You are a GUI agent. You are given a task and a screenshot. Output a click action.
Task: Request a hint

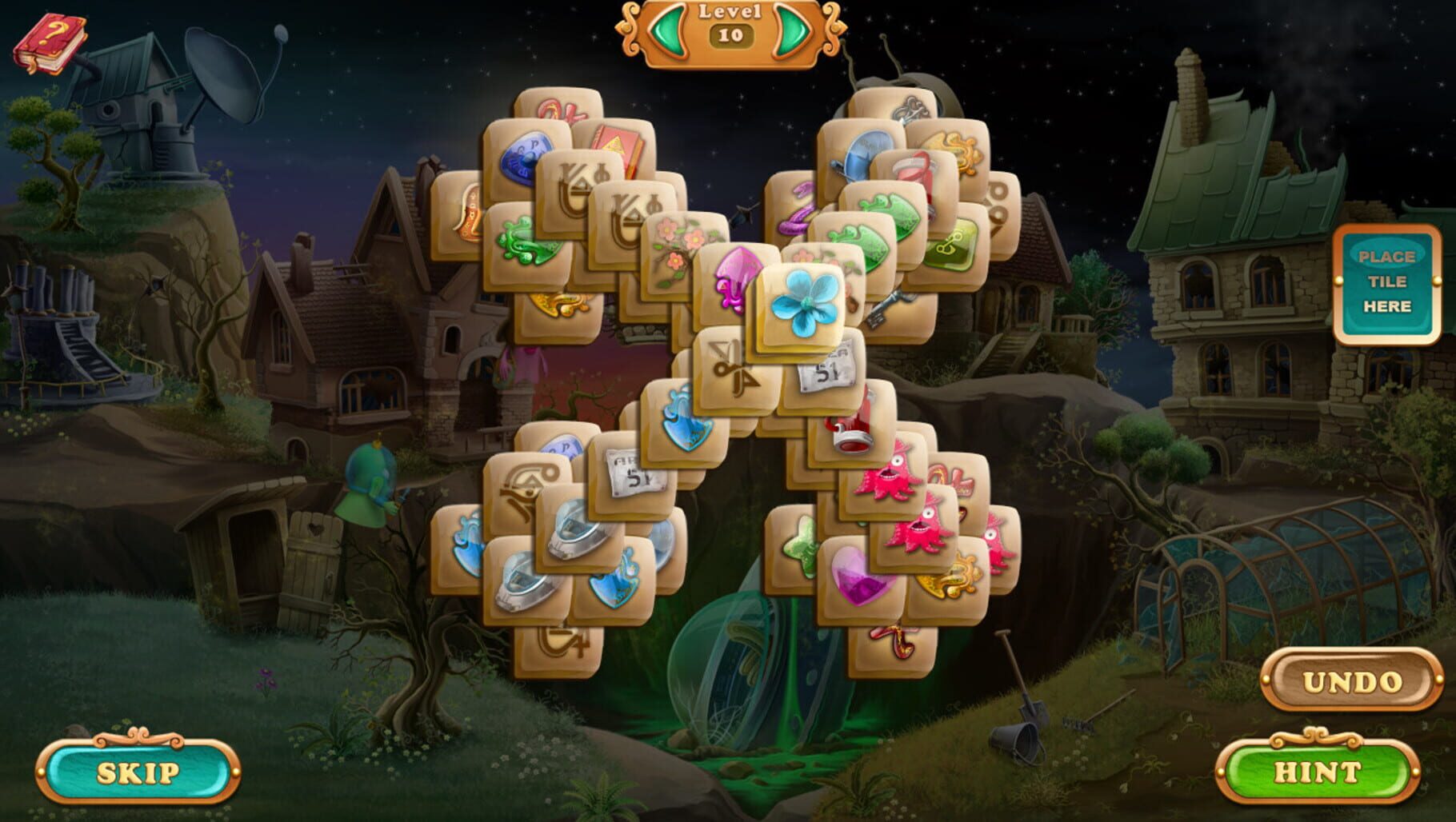(x=1316, y=772)
